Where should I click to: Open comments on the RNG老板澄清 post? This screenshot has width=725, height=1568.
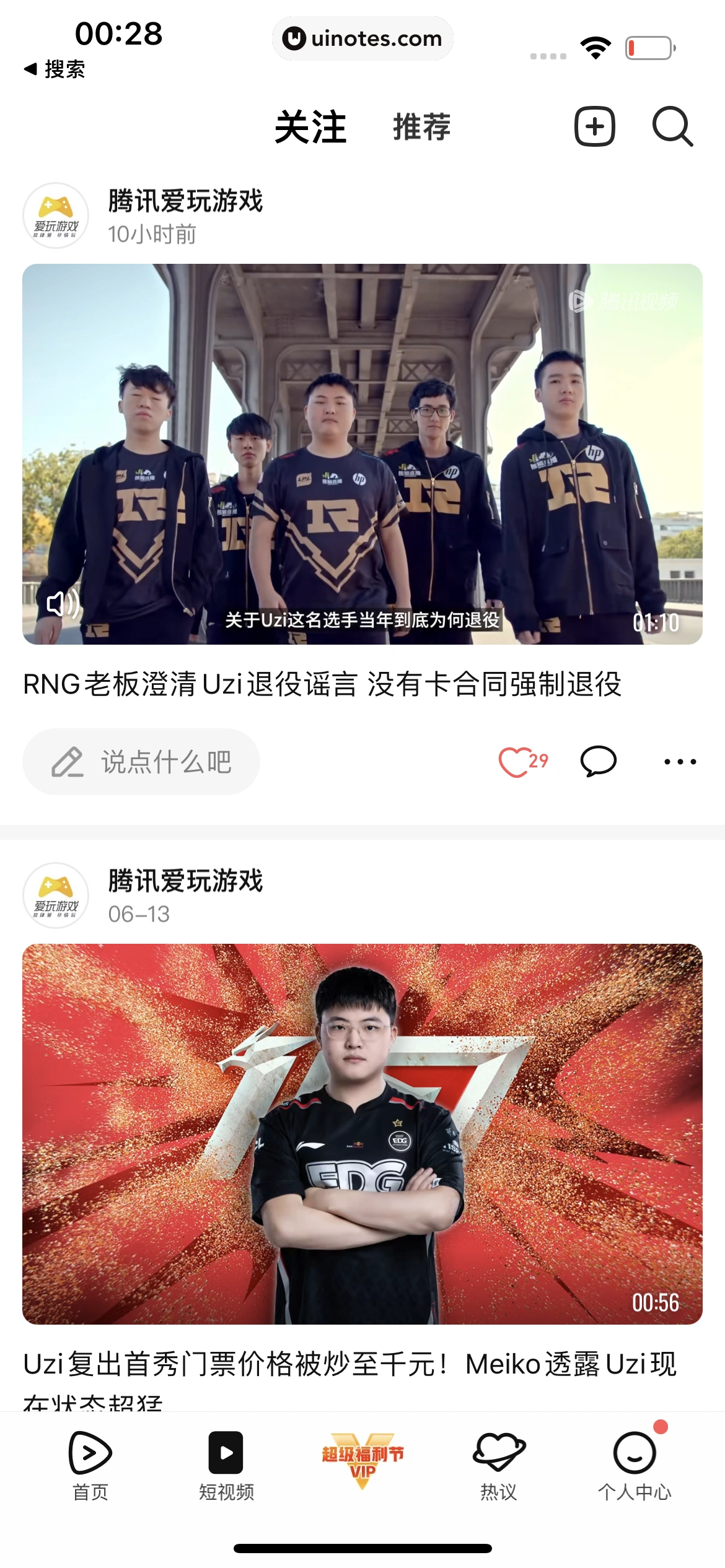[599, 762]
